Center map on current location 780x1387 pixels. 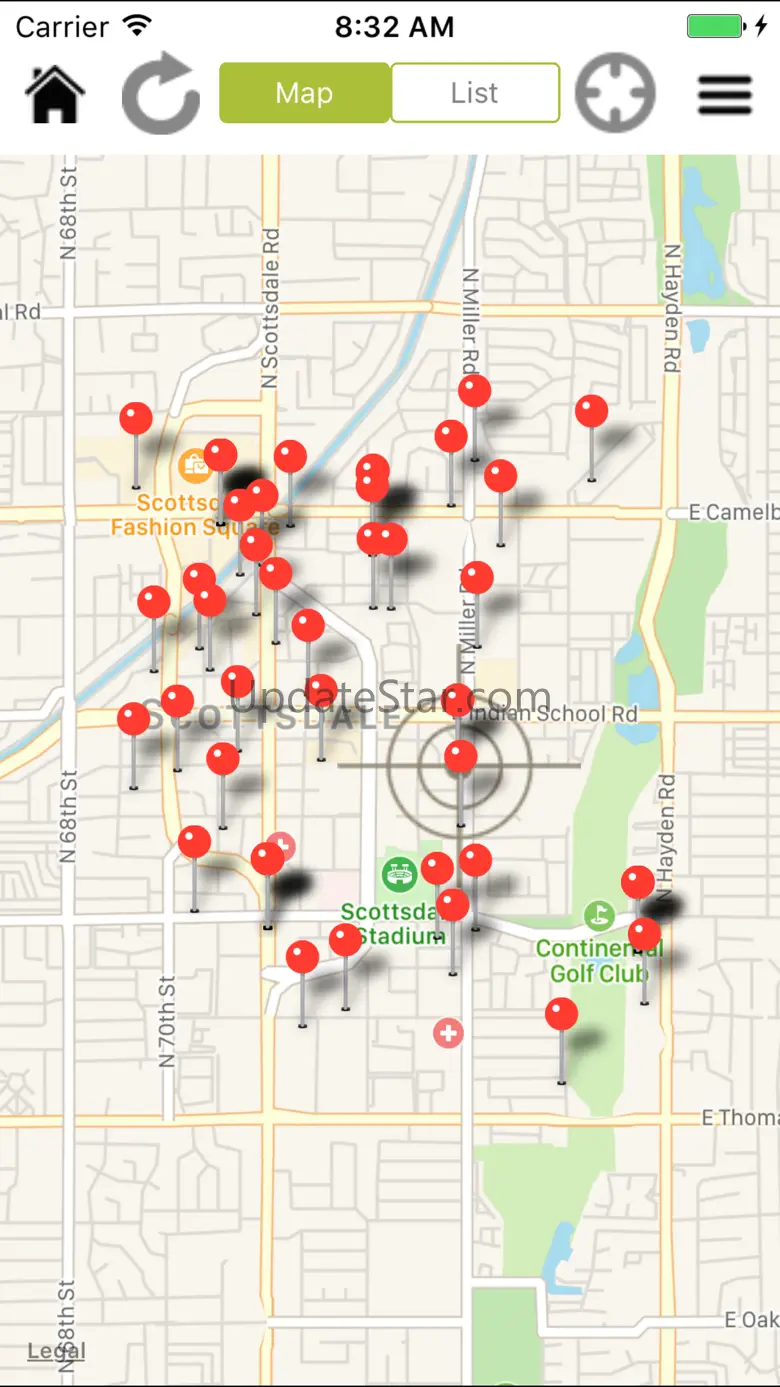615,93
